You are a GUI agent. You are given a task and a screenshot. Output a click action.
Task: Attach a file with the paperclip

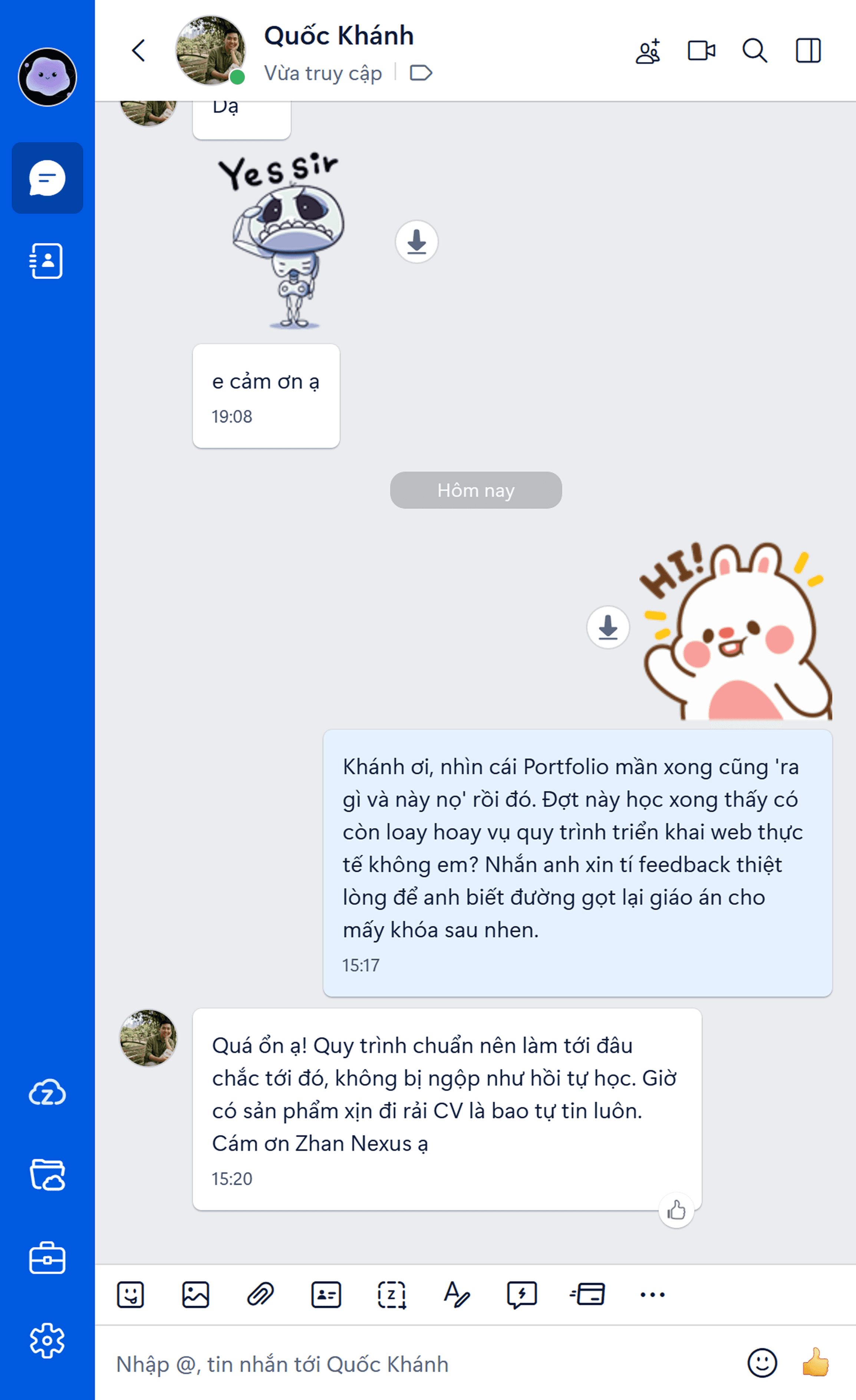(261, 1295)
